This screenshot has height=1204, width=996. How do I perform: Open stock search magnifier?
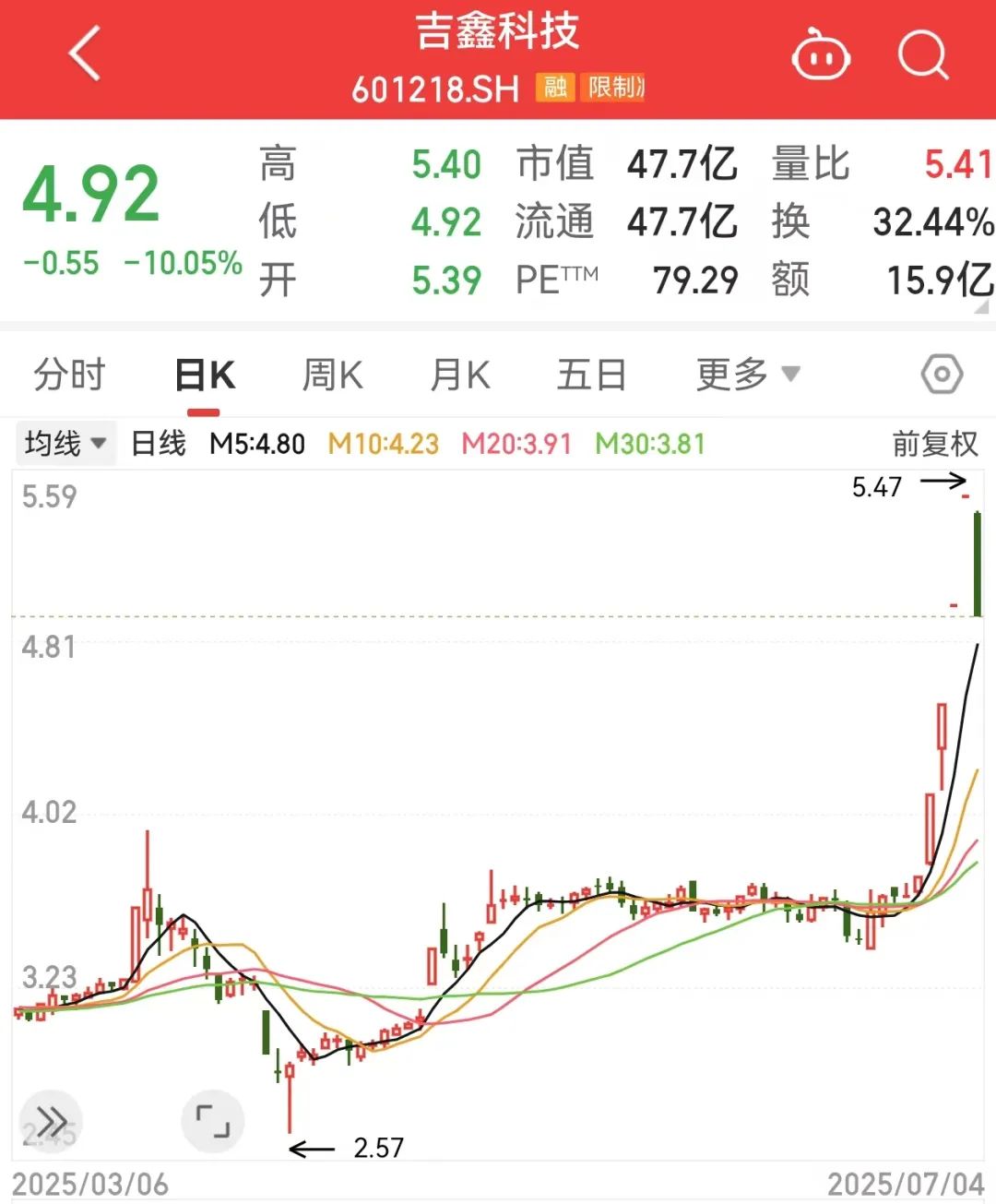click(x=923, y=56)
